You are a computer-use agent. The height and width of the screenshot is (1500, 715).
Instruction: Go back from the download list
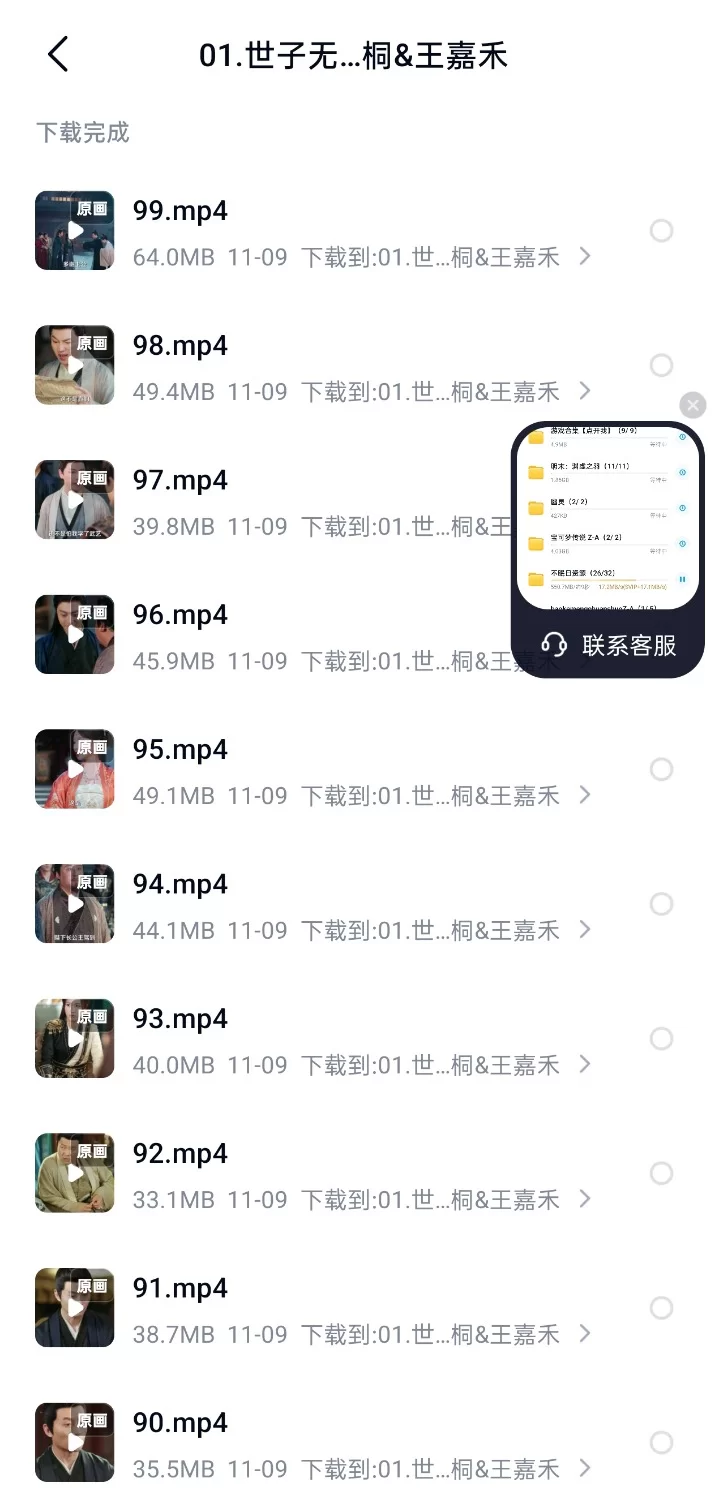(58, 54)
